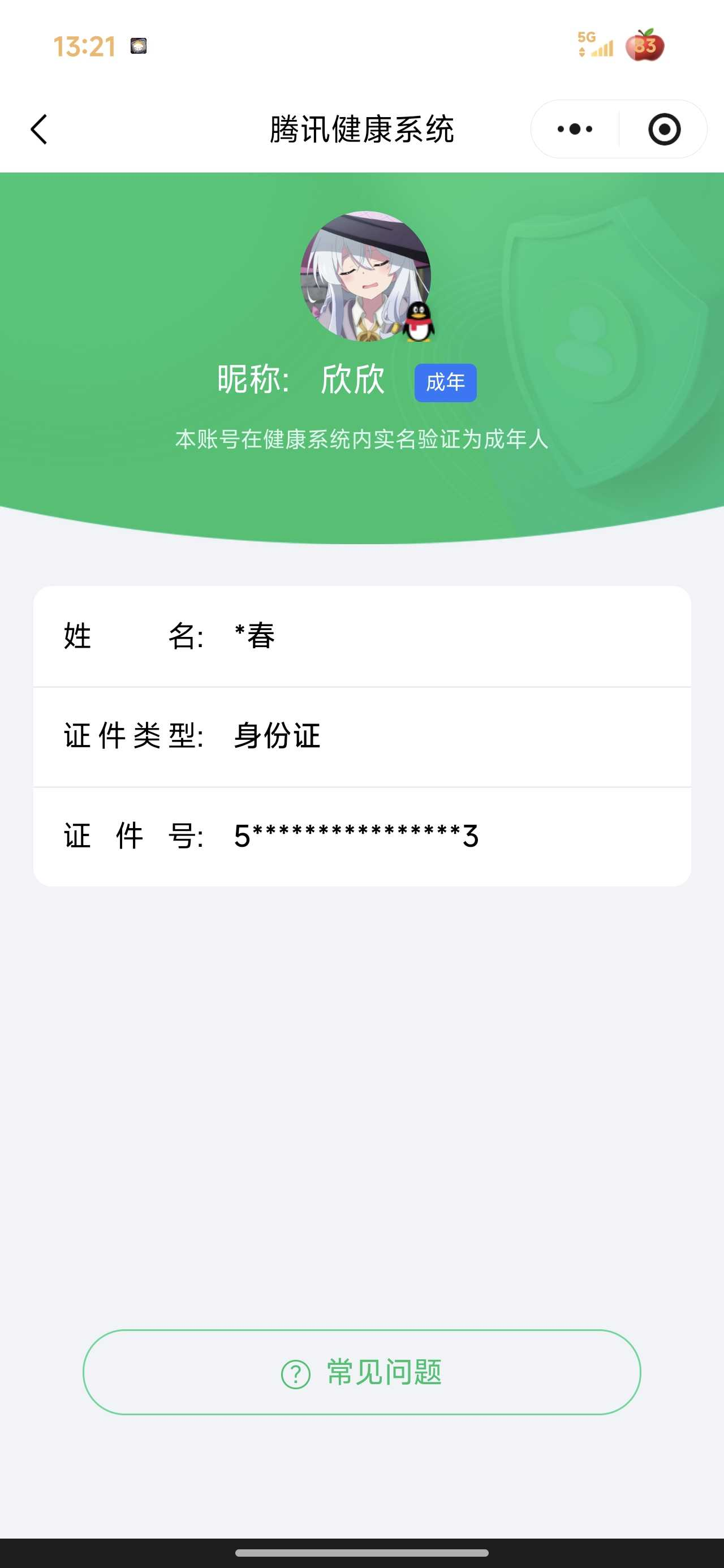
Task: Tap the 证件类型 row showing 身份证
Action: [361, 735]
